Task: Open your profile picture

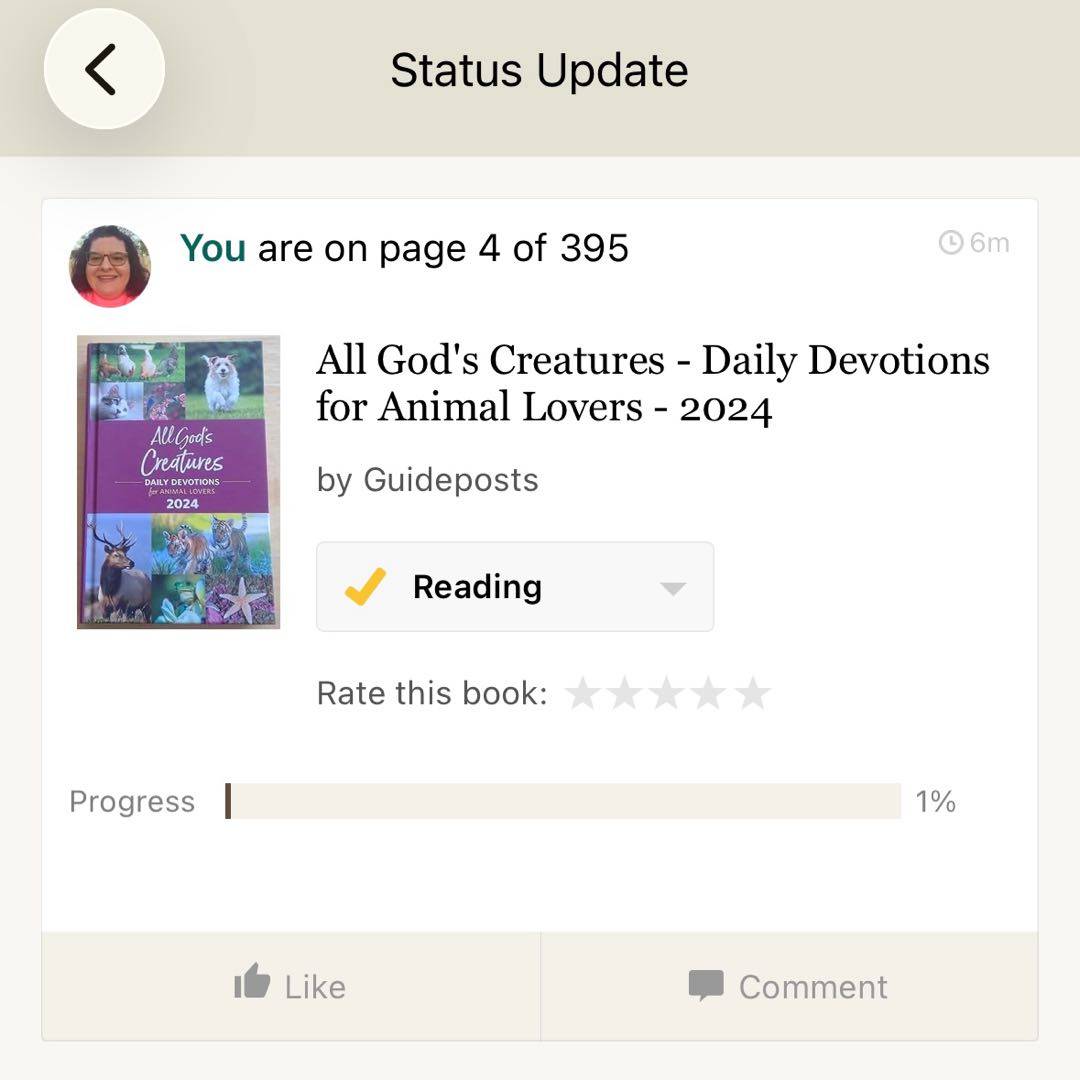Action: click(x=110, y=265)
